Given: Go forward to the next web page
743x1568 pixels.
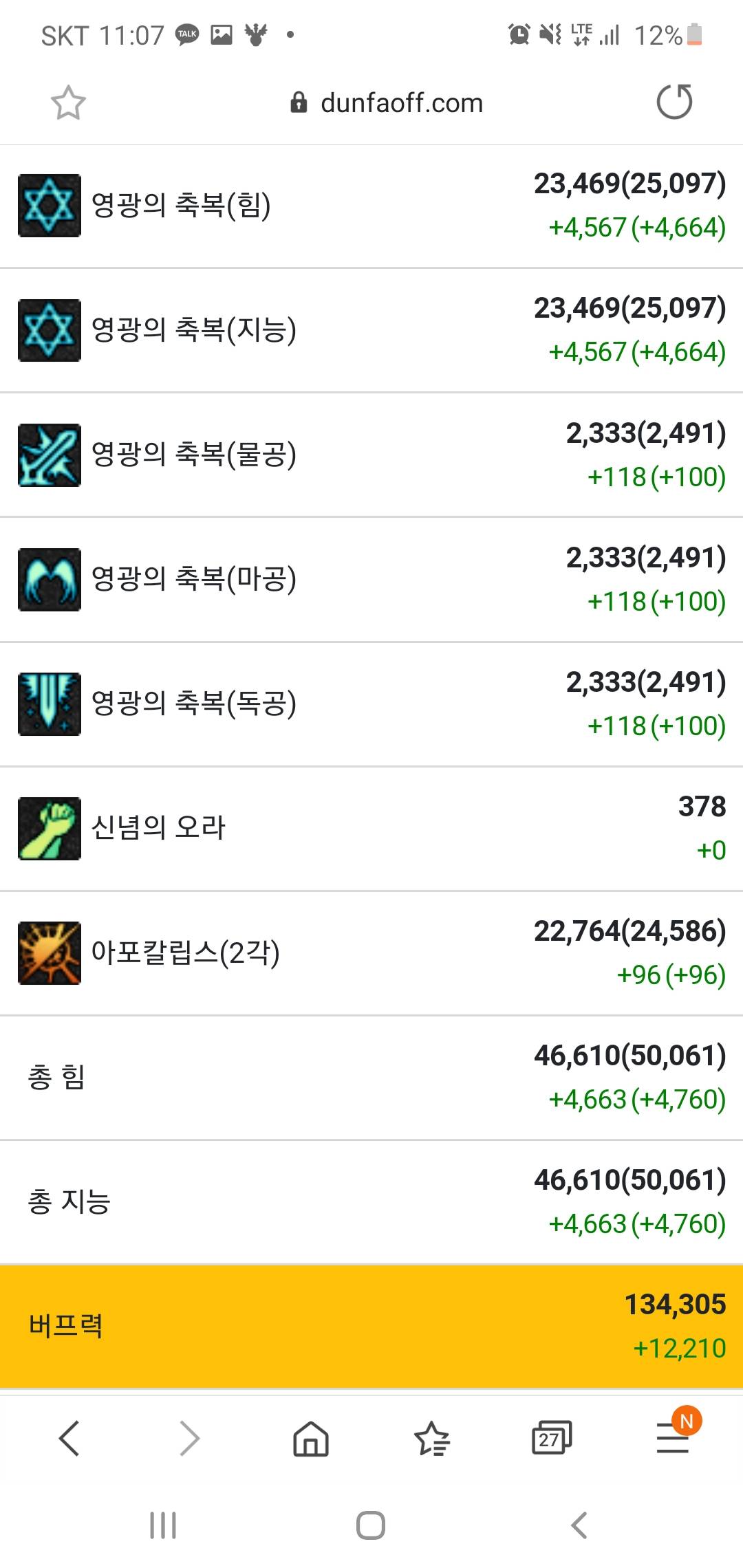Looking at the screenshot, I should tap(189, 1438).
